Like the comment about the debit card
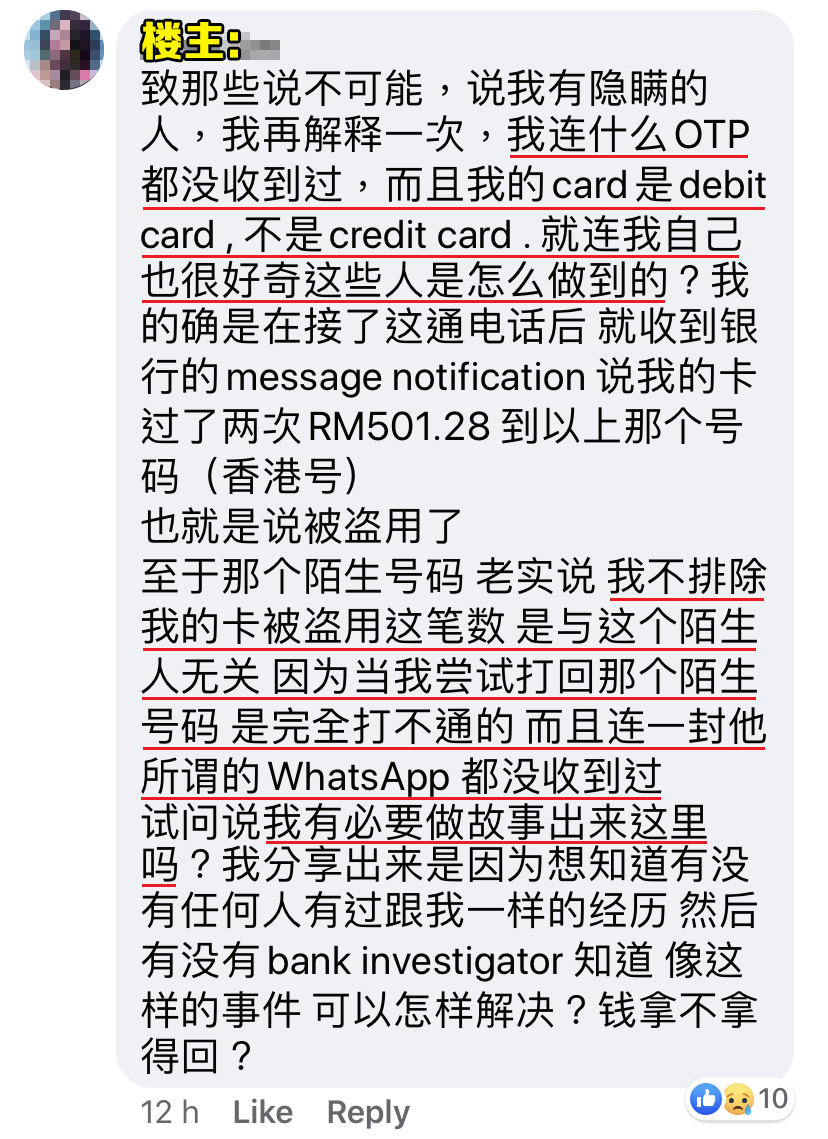The width and height of the screenshot is (828, 1139). pos(262,1112)
